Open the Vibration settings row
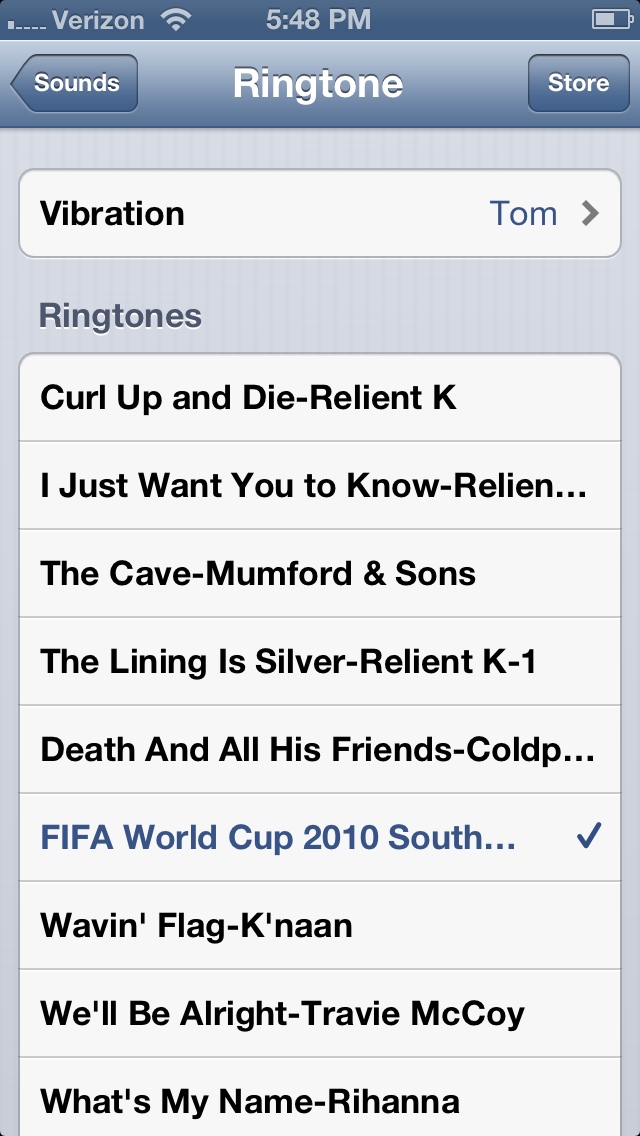 (x=320, y=214)
